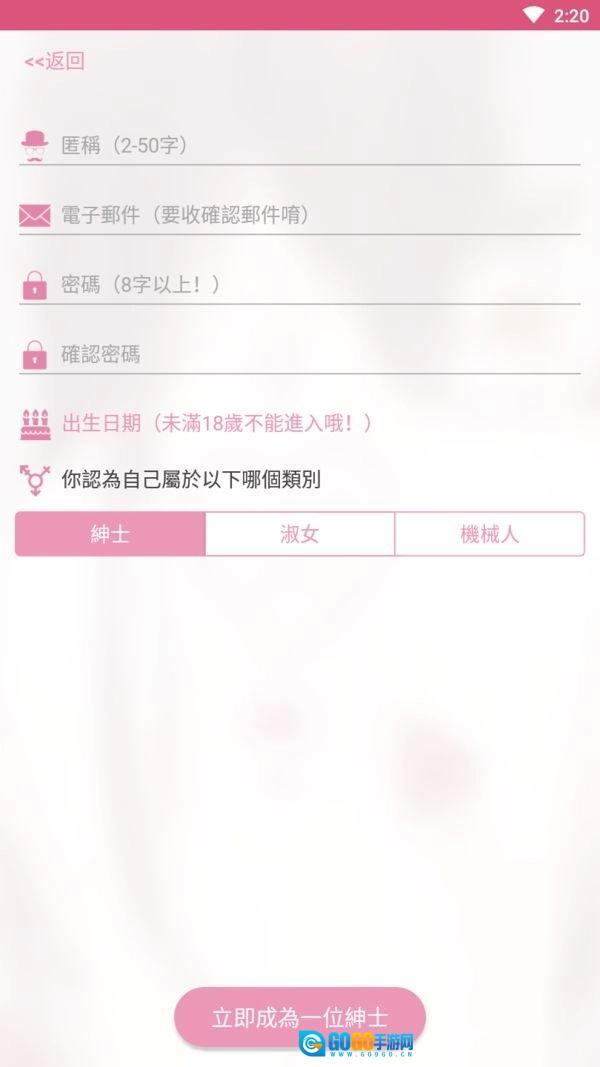This screenshot has width=600, height=1067.
Task: Switch to the 機械人 category
Action: click(x=489, y=534)
